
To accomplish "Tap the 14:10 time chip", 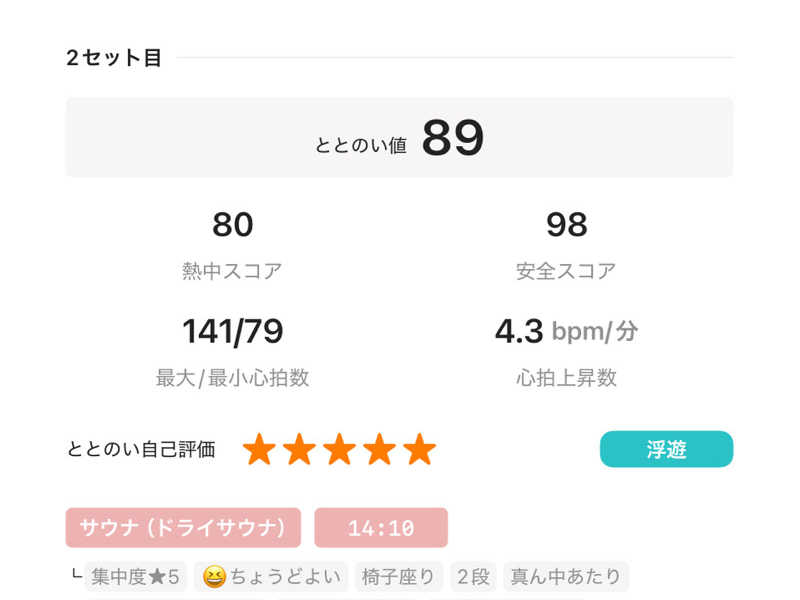I will coord(380,527).
